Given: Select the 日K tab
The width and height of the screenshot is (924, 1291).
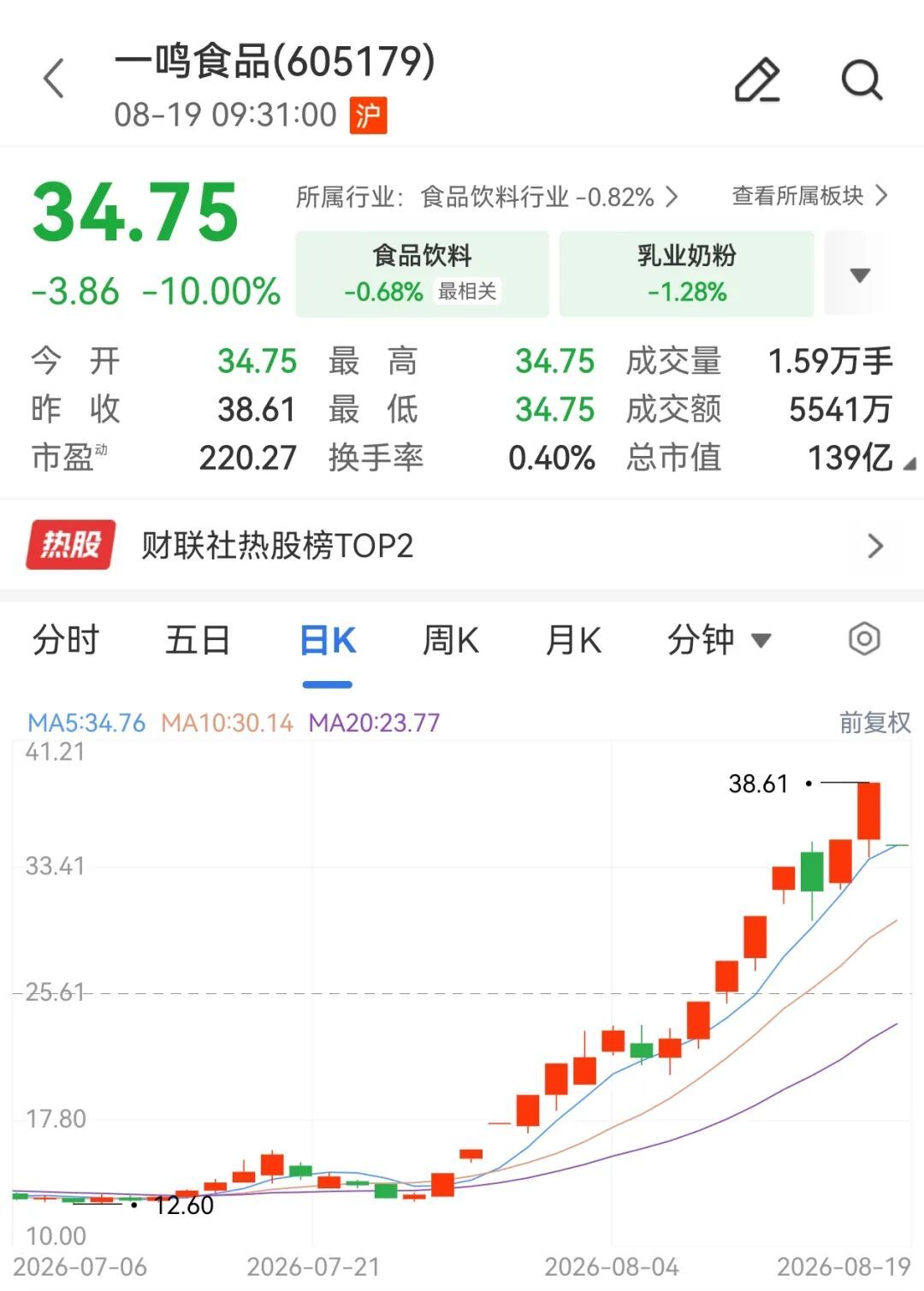Looking at the screenshot, I should pos(328,641).
